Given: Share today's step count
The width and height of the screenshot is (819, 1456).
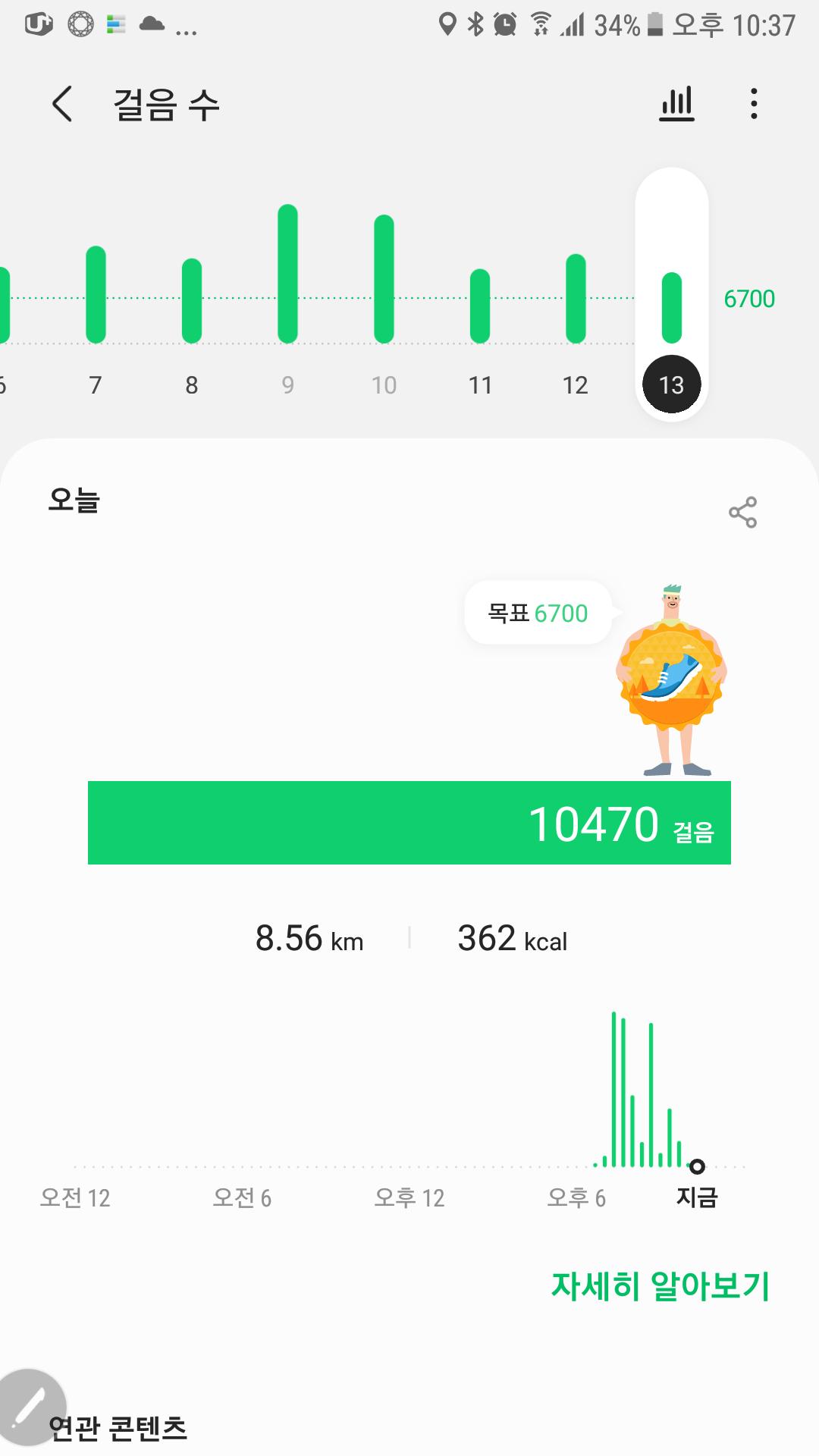Looking at the screenshot, I should (x=742, y=513).
